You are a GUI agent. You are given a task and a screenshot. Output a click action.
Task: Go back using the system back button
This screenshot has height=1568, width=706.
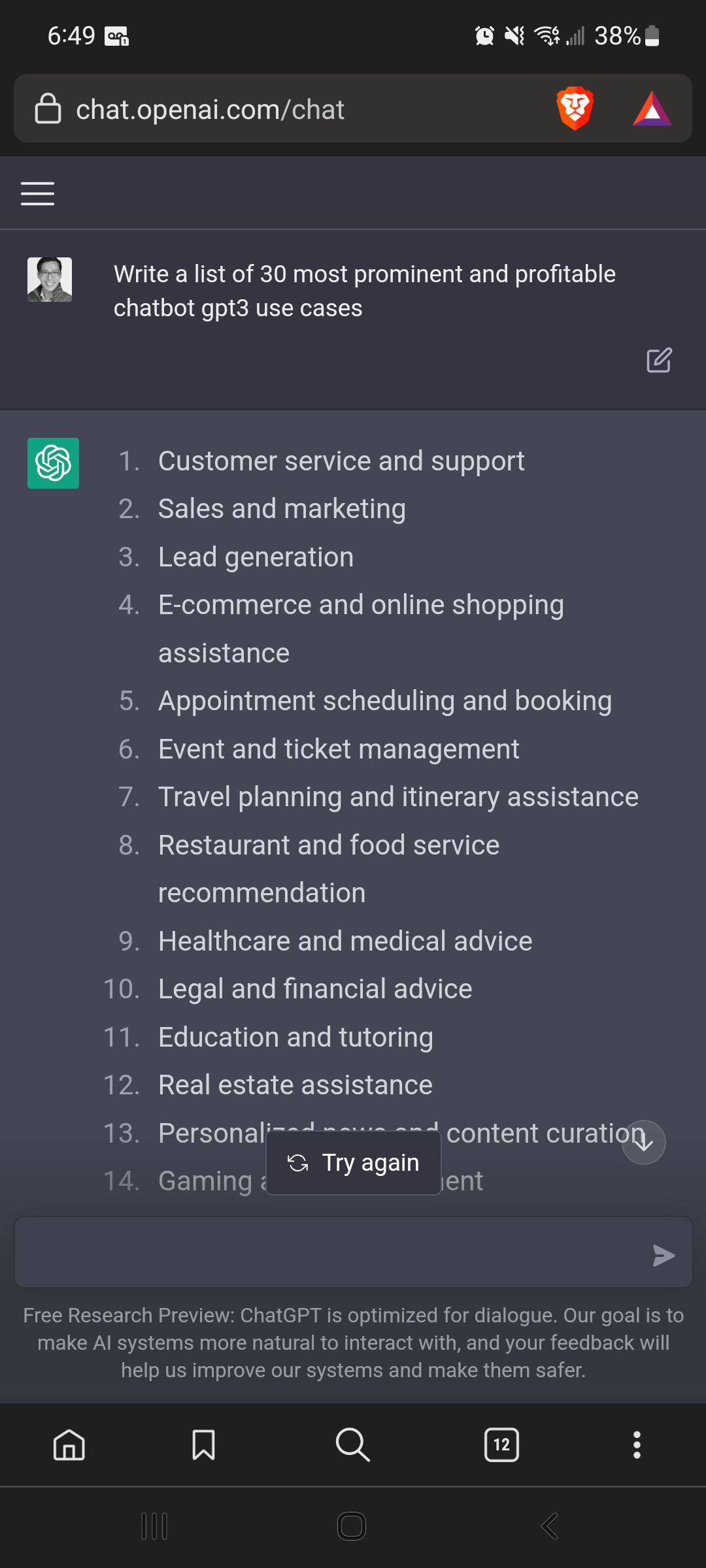(x=550, y=1526)
